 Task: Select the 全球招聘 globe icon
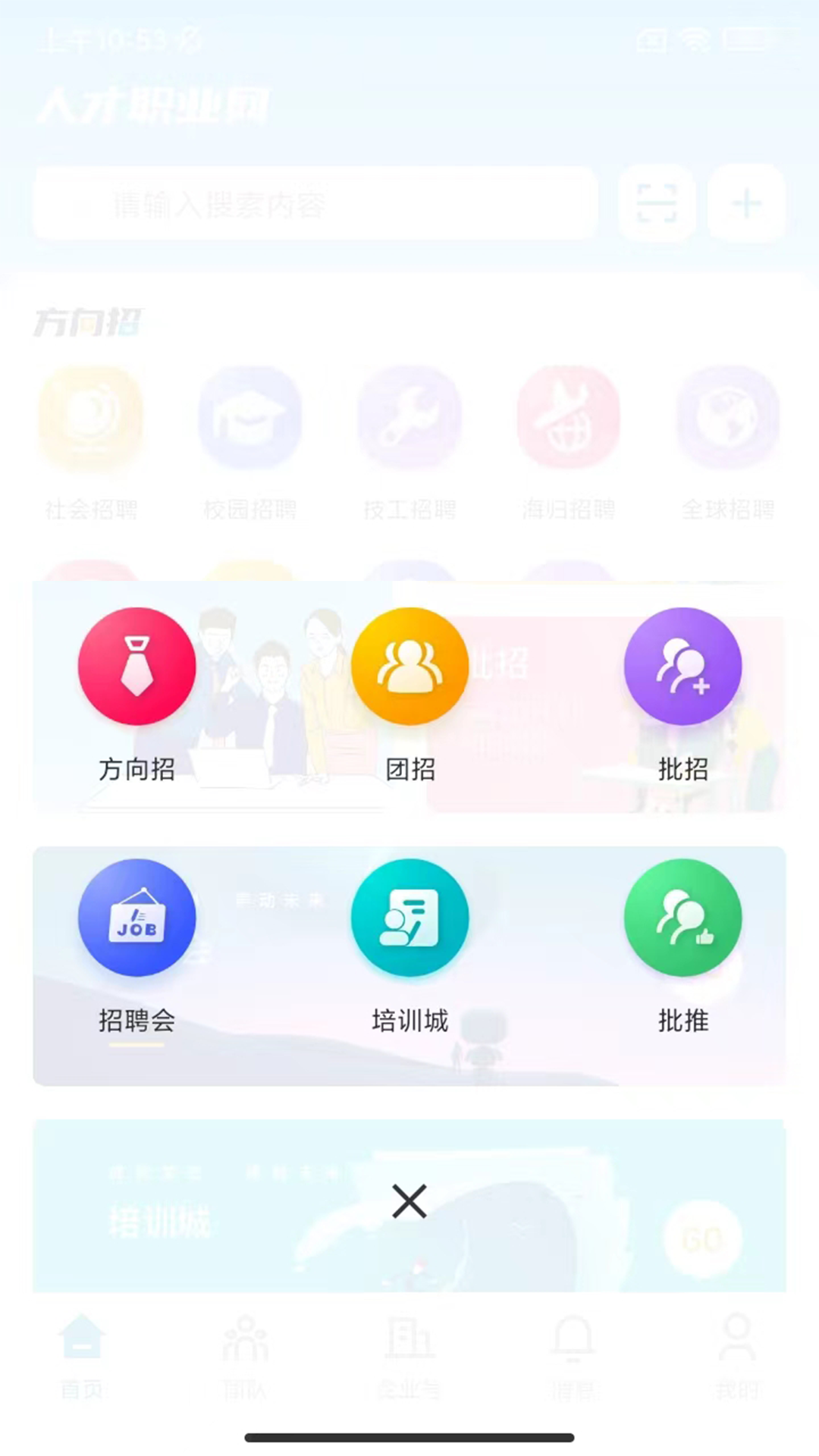coord(728,418)
